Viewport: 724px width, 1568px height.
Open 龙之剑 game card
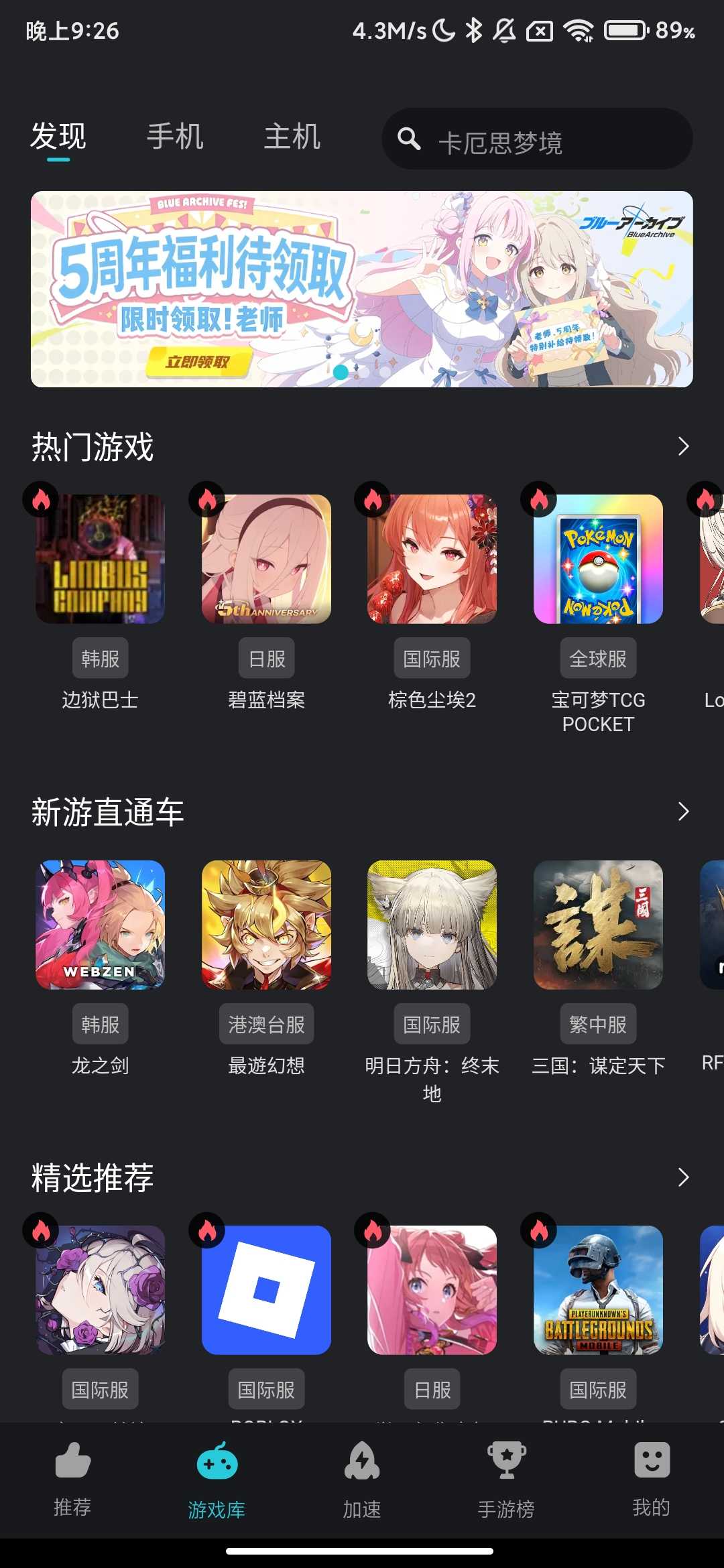pyautogui.click(x=100, y=925)
